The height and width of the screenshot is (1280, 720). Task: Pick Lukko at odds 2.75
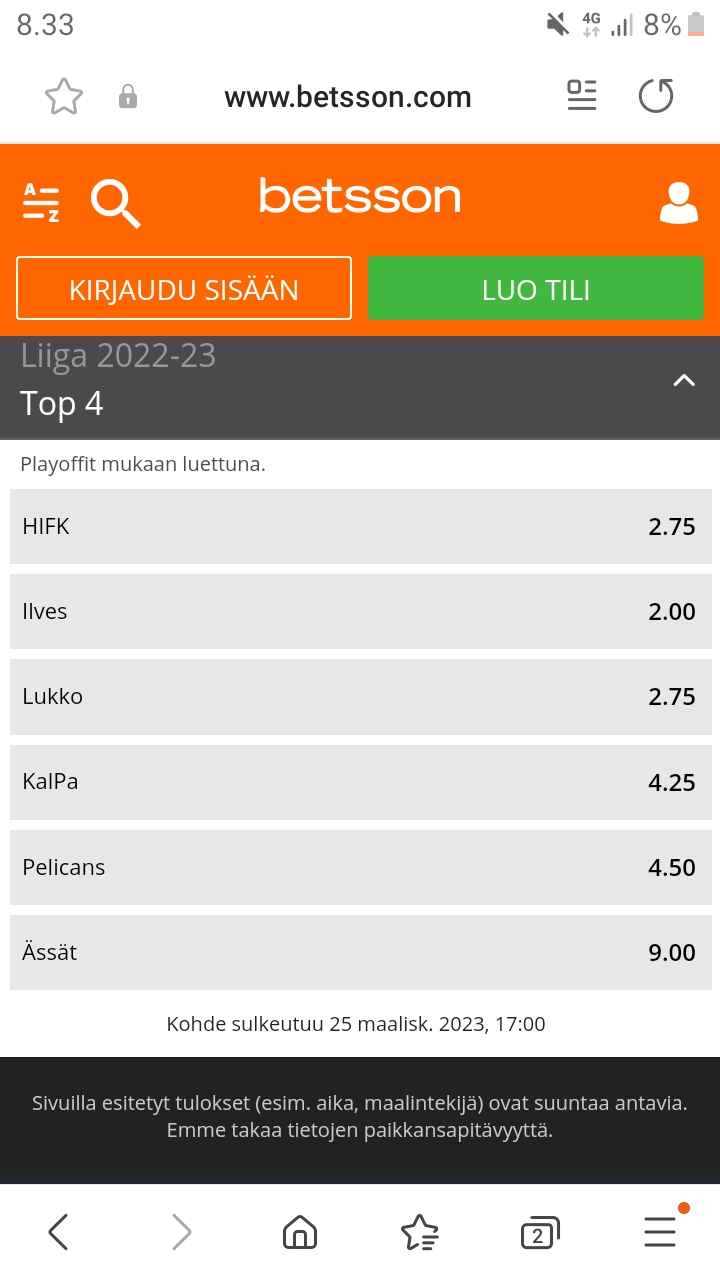pos(361,697)
